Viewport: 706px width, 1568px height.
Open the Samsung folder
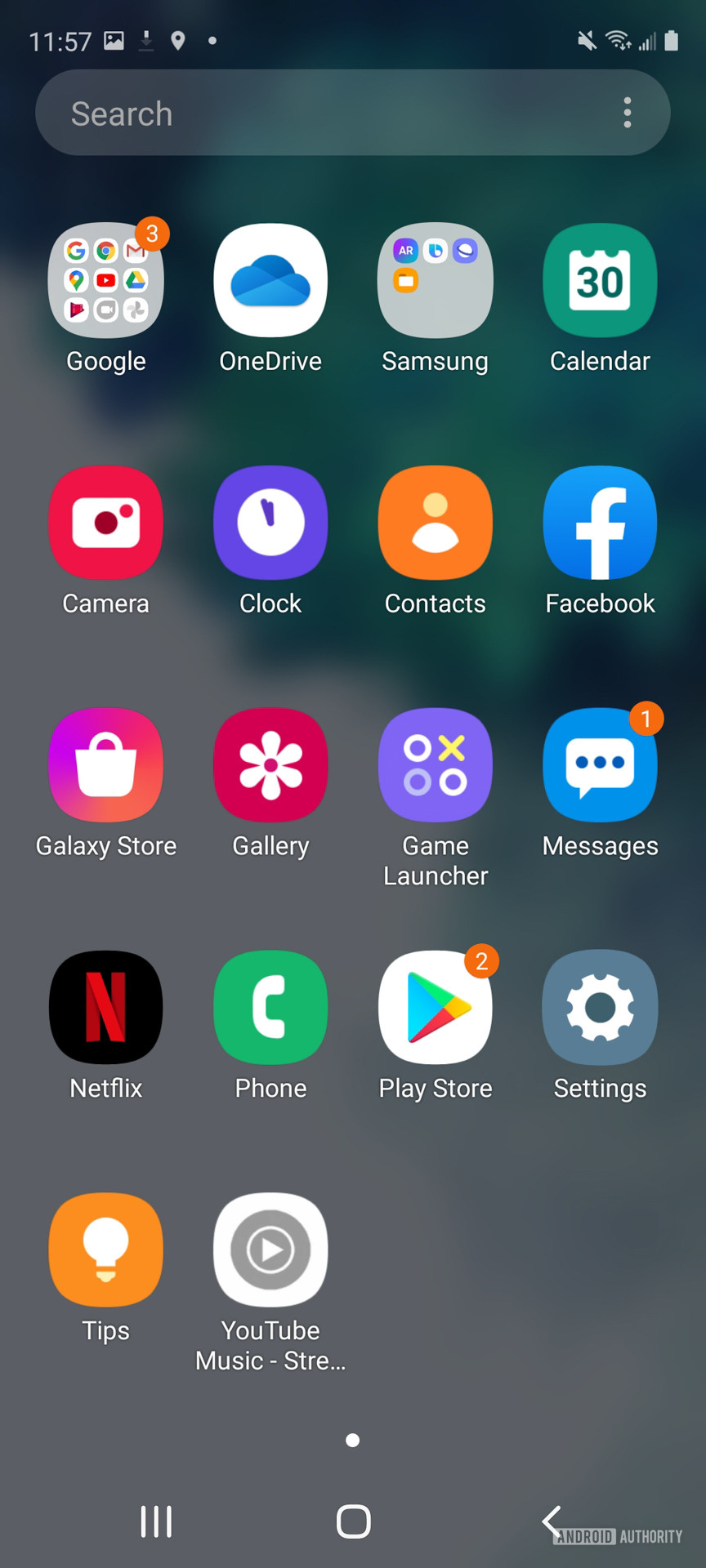pos(436,281)
